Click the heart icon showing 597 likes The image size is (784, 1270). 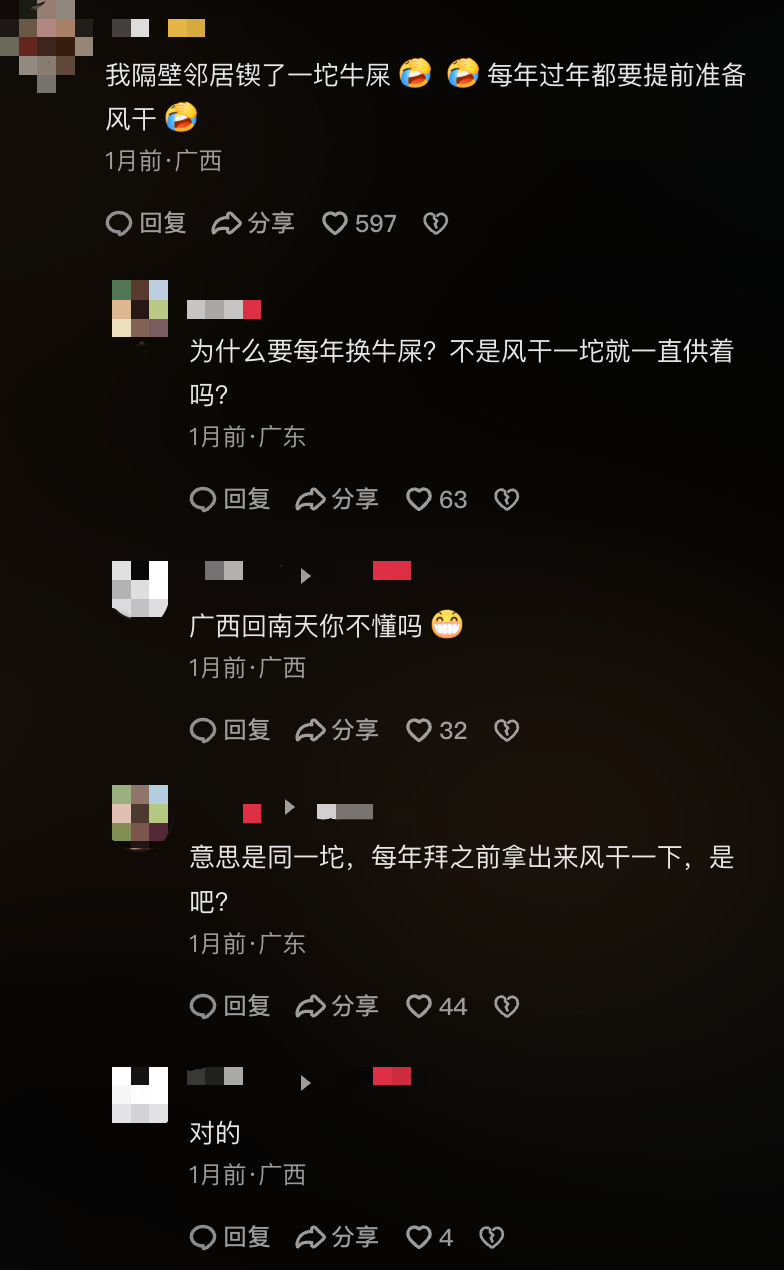tap(334, 224)
